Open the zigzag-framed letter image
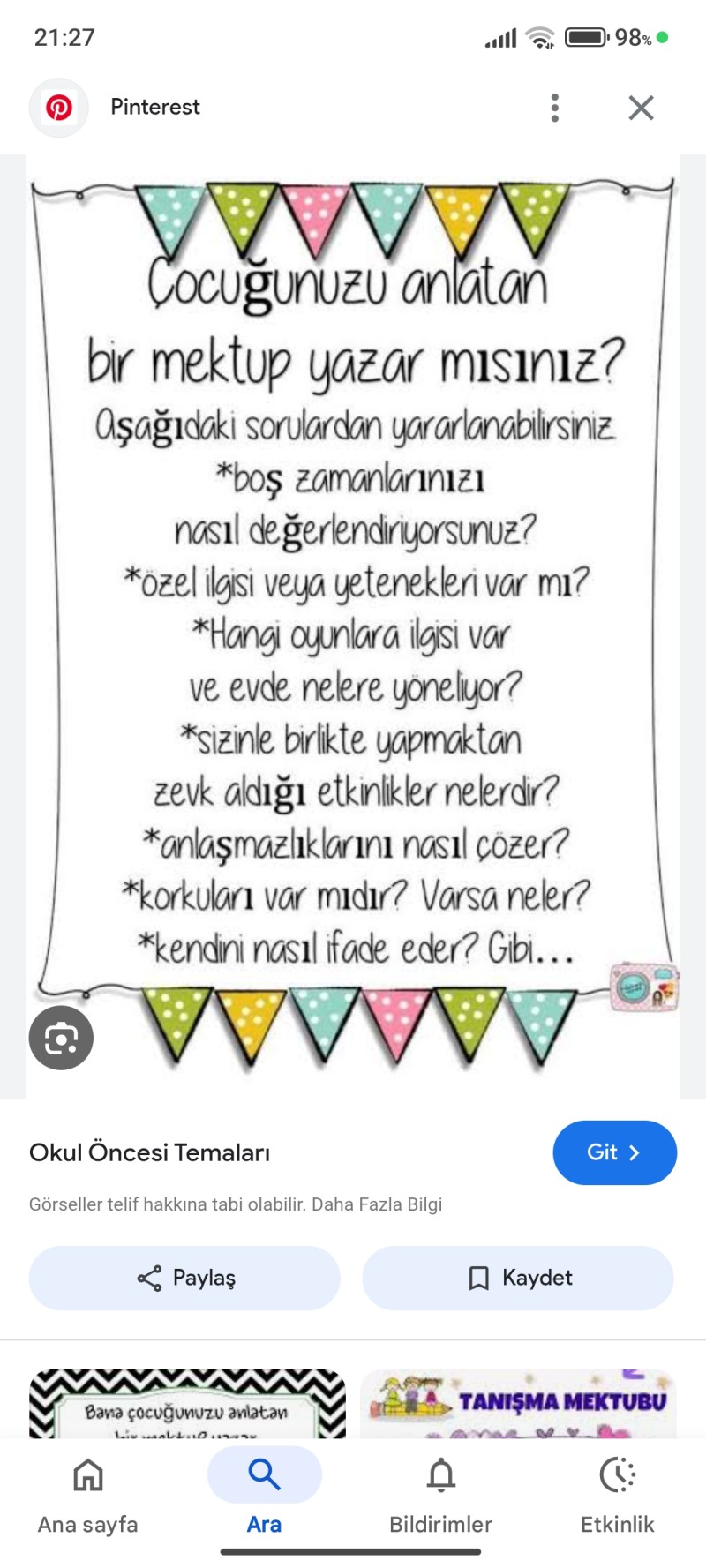 pos(187,1404)
